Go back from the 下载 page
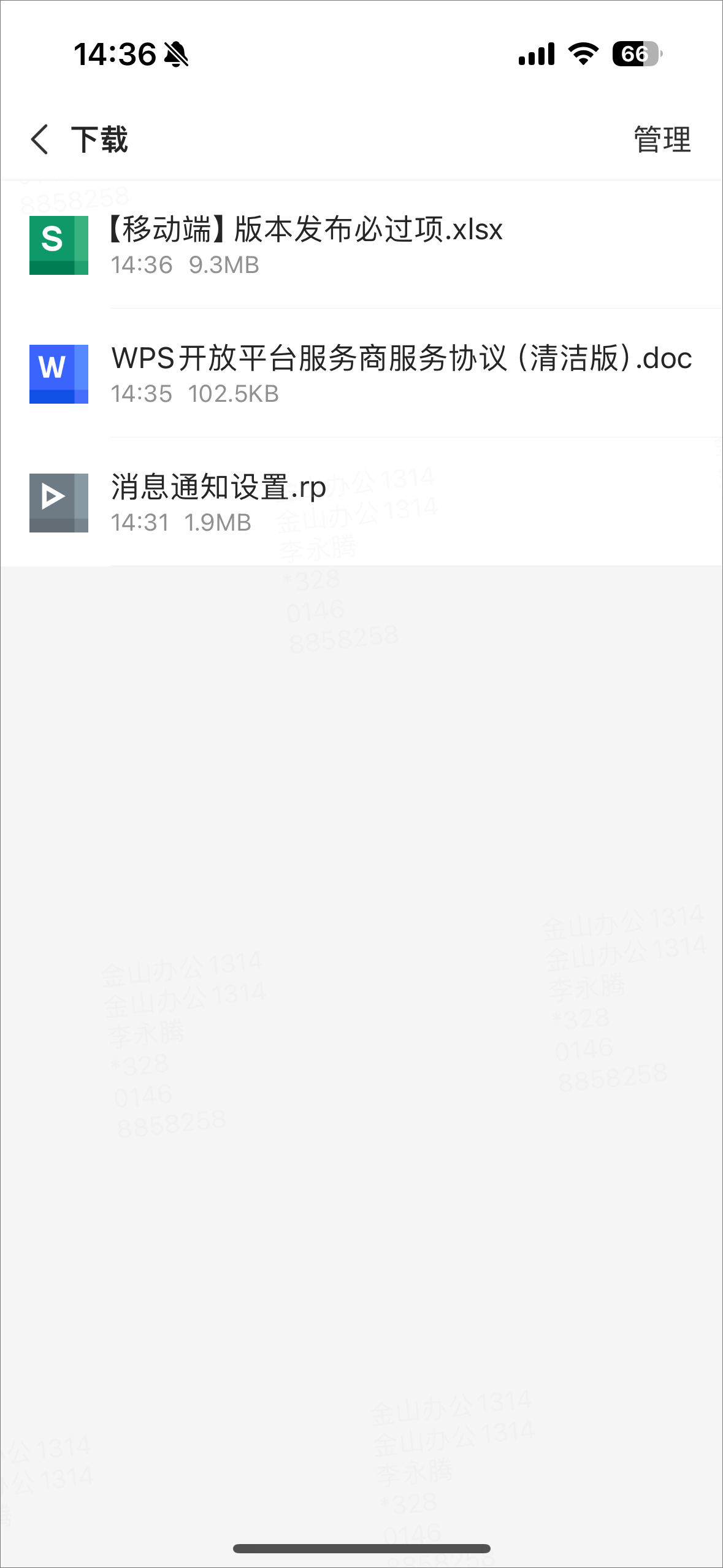 click(x=40, y=139)
